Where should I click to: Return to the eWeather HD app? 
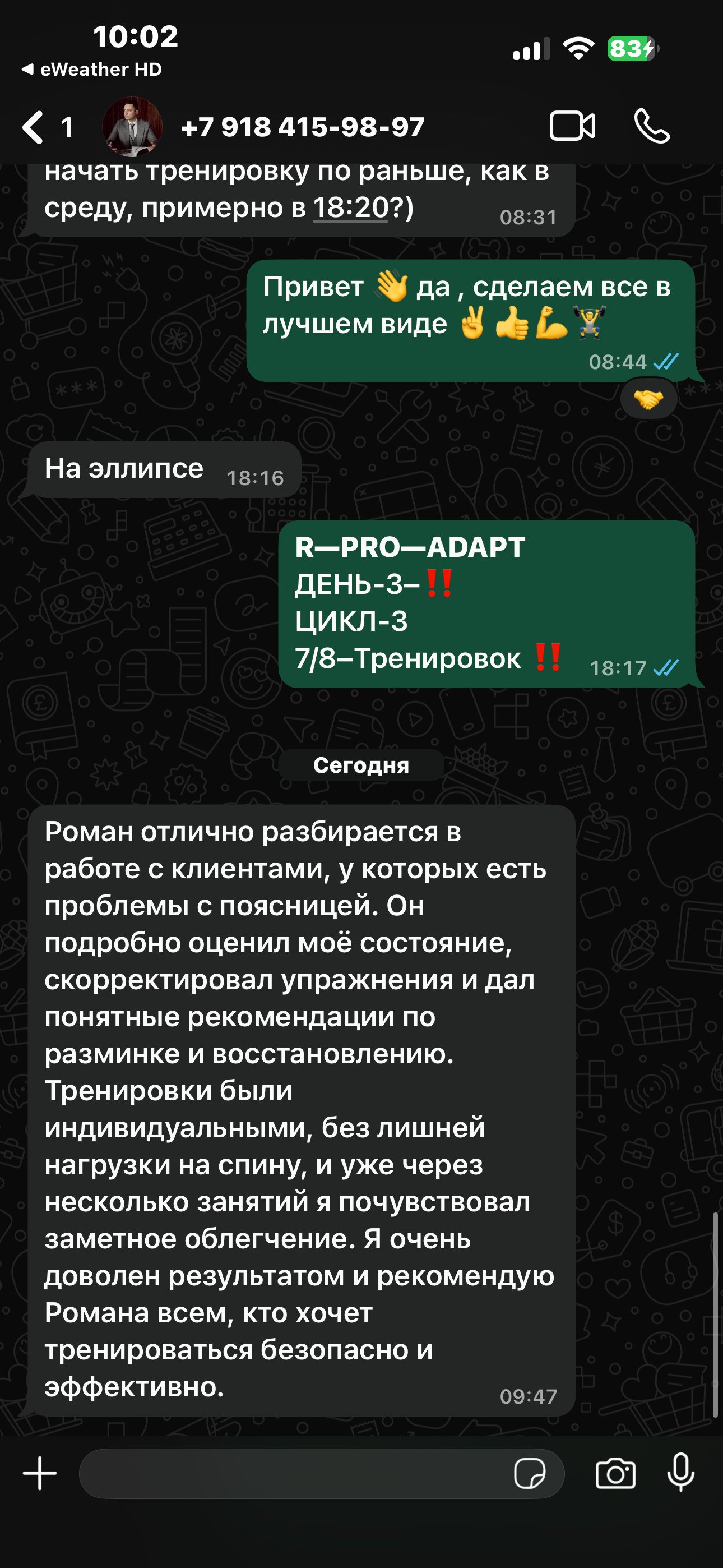[91, 70]
